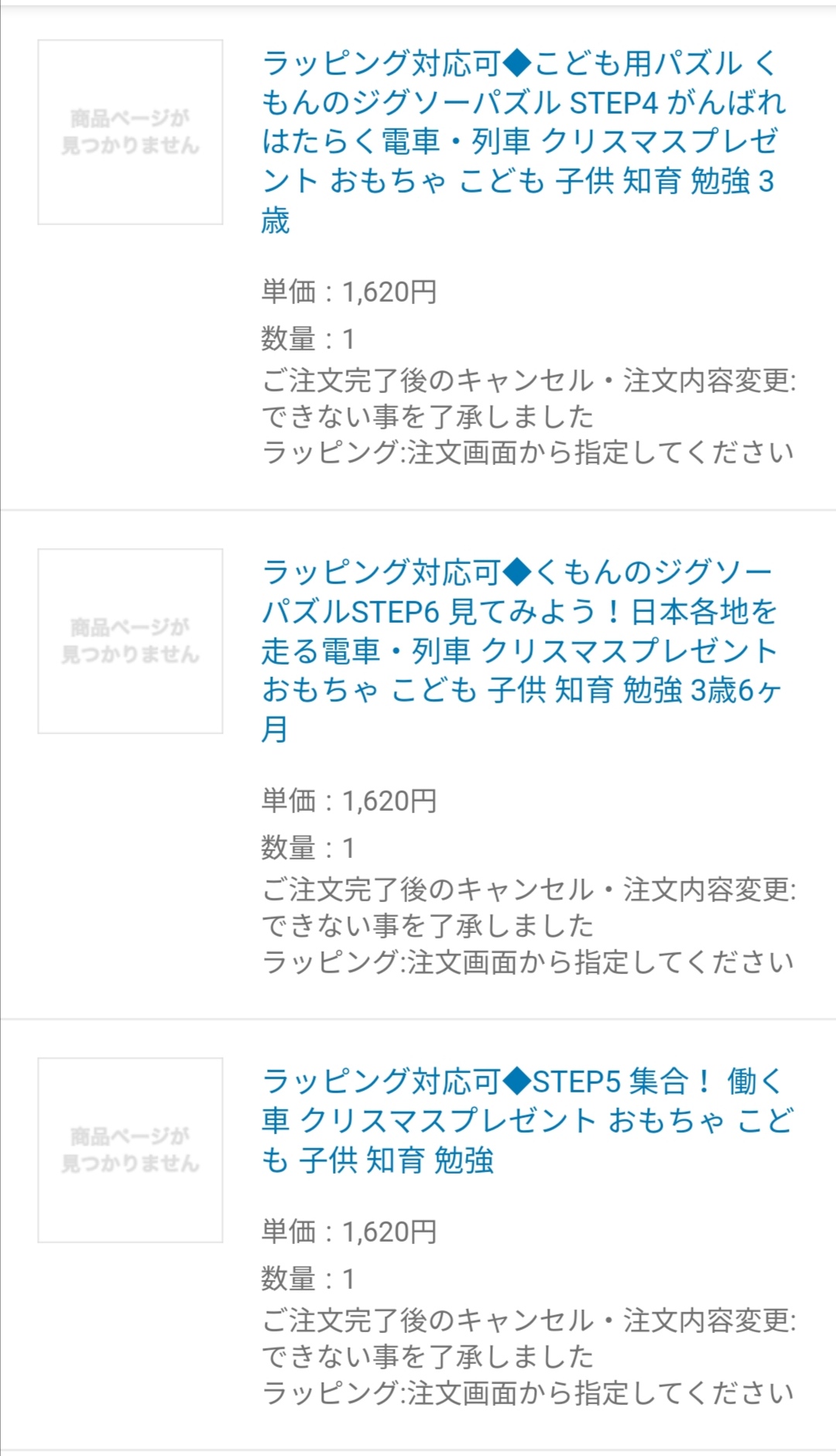Open the STEP5 集合！働く車 product link
Viewport: 836px width, 1456px height.
point(528,1120)
